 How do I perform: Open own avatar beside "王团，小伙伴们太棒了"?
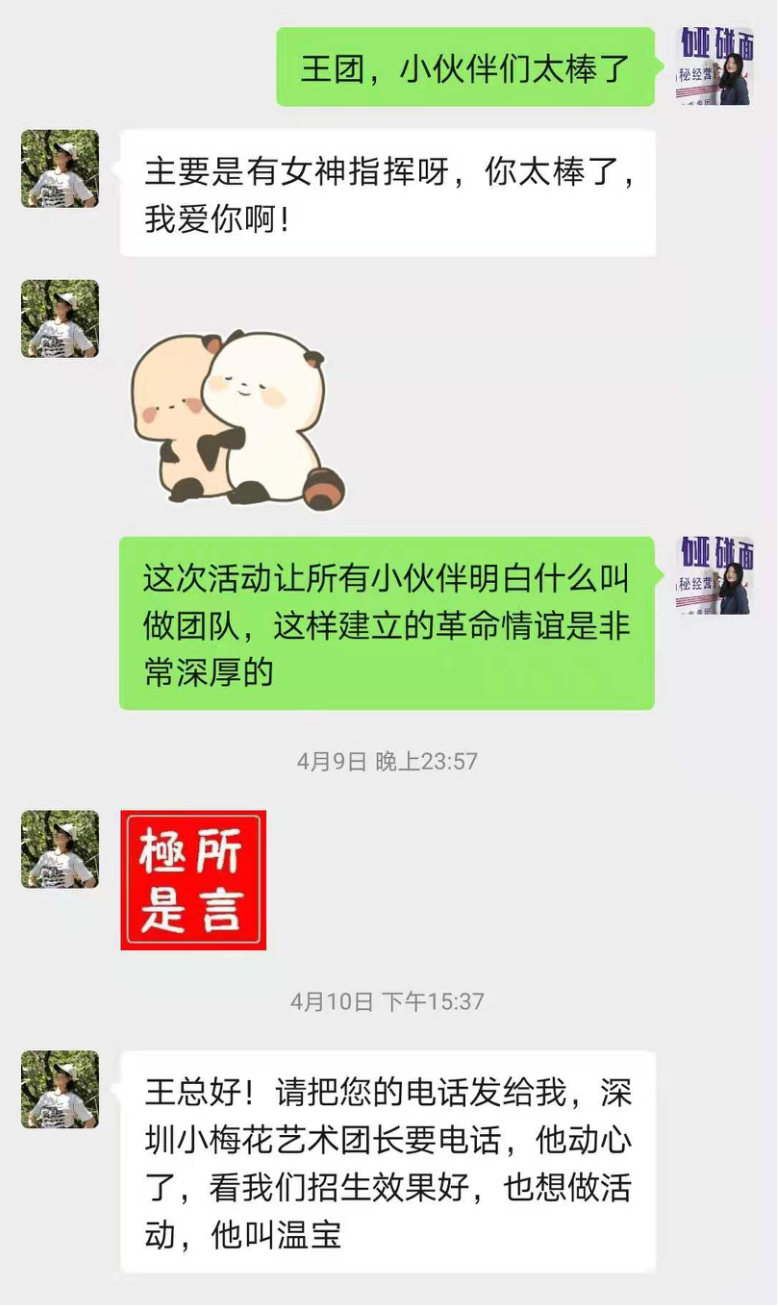714,66
